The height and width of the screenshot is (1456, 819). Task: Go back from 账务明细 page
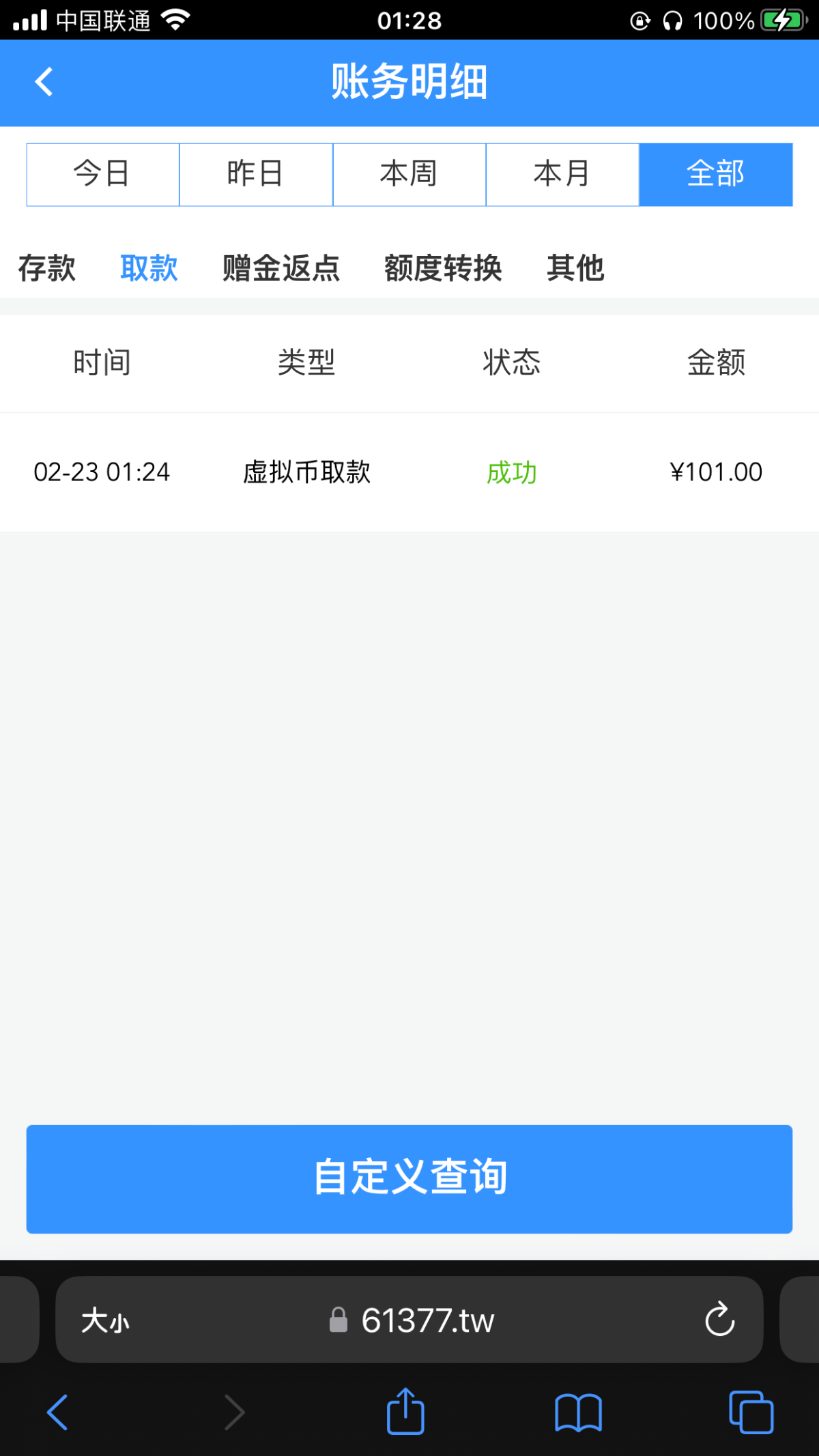tap(44, 82)
